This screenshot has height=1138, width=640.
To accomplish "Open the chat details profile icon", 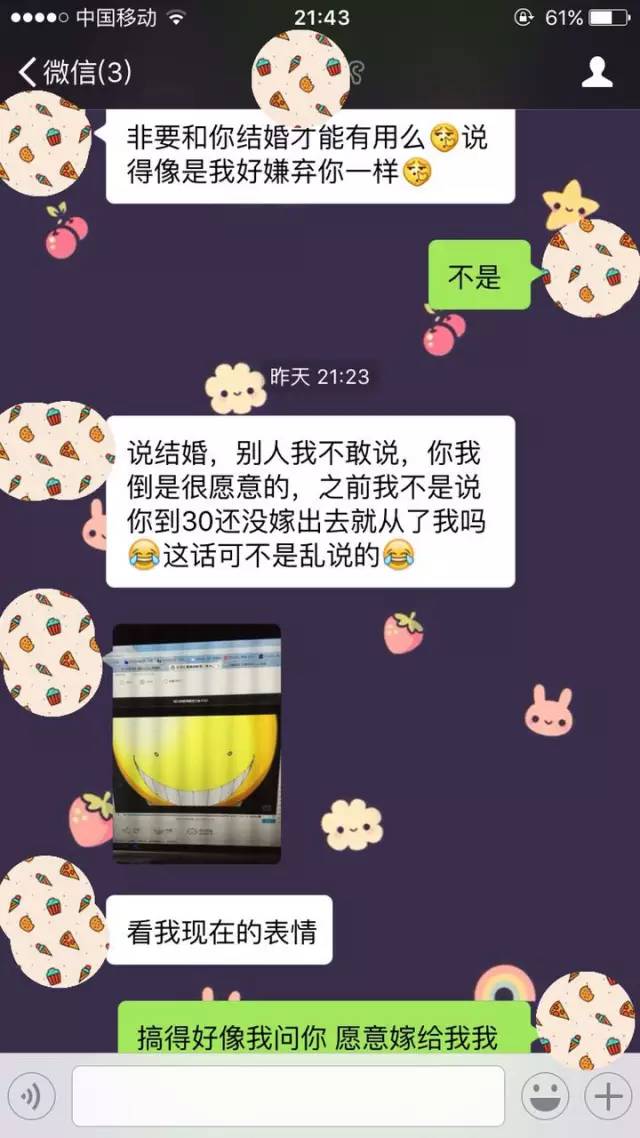I will click(597, 72).
